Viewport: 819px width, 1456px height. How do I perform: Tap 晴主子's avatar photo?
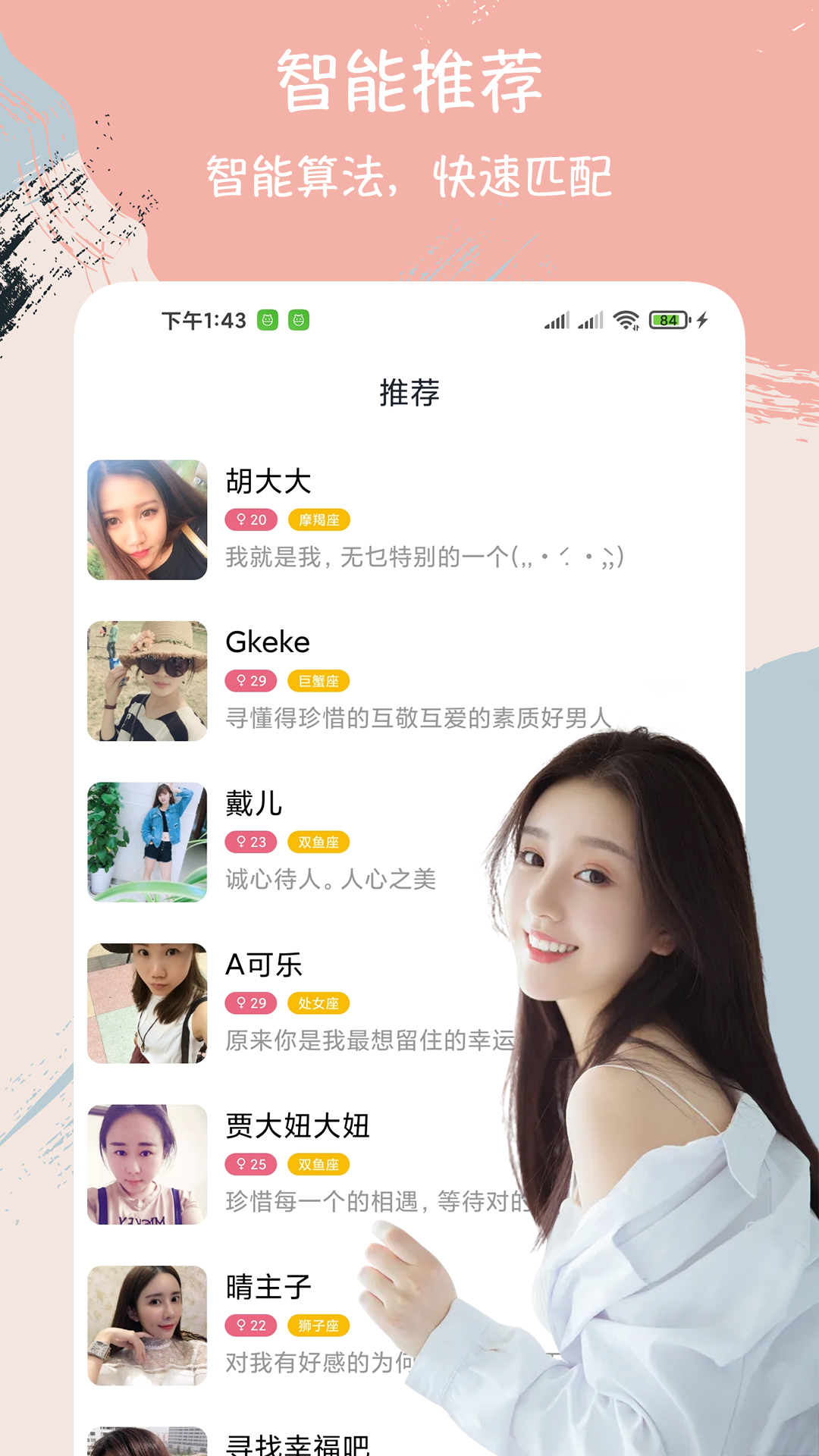[x=148, y=1326]
